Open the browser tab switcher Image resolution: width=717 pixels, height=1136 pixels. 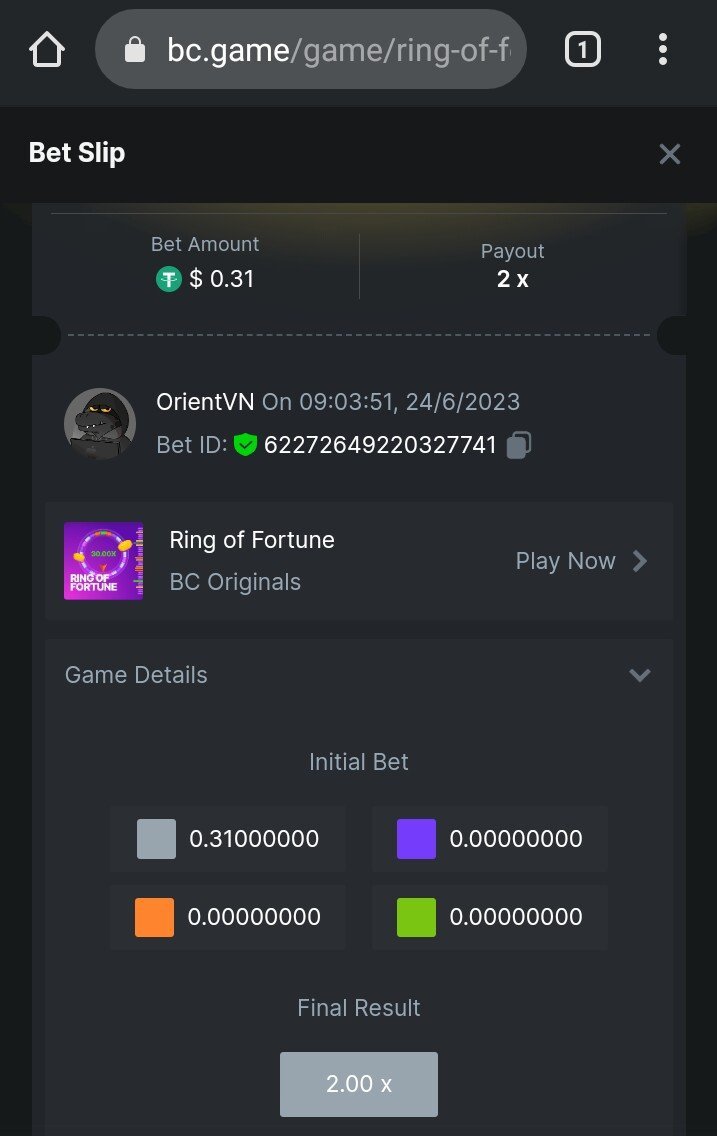tap(583, 49)
